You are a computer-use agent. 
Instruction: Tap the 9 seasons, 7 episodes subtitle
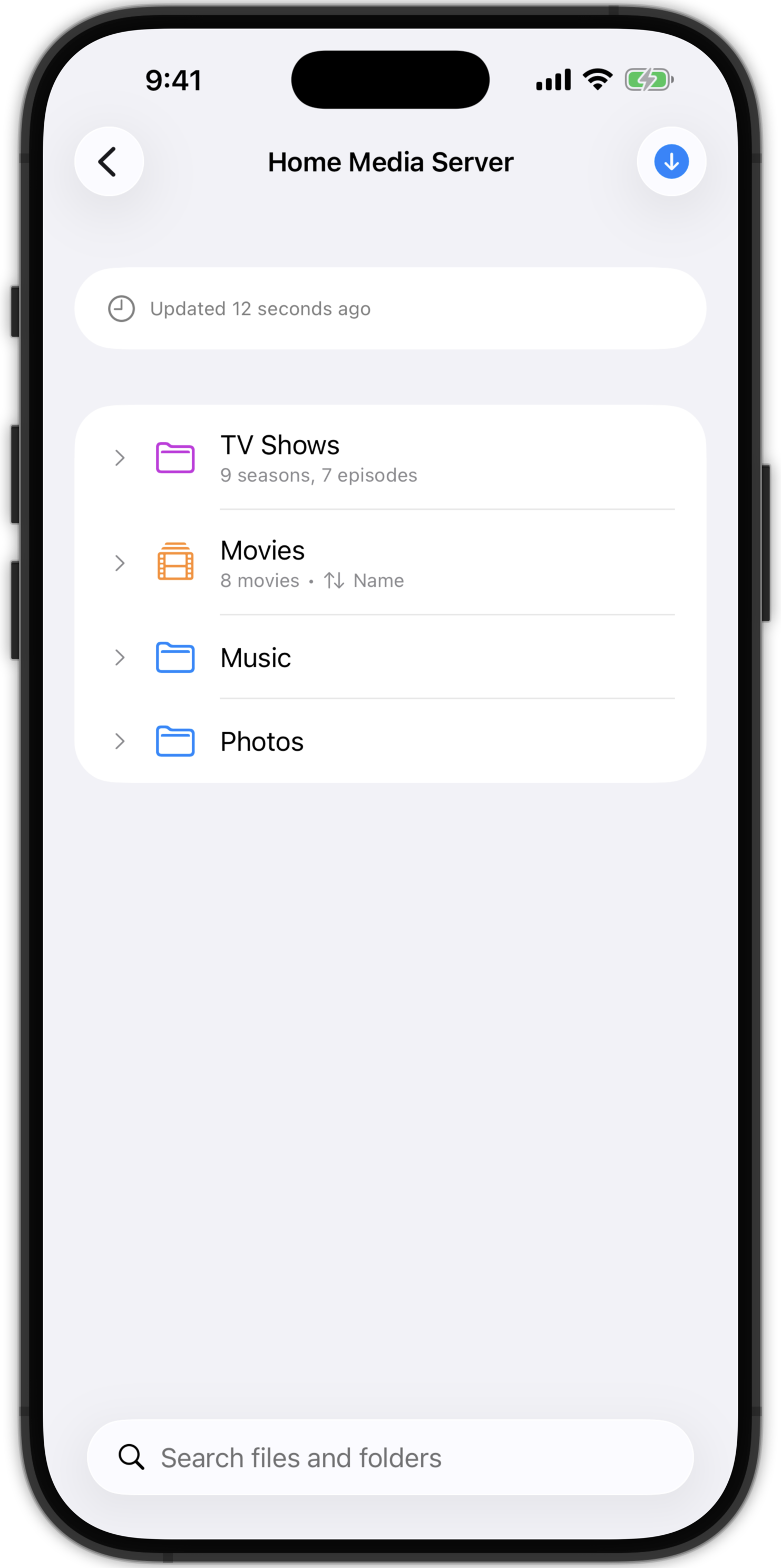click(x=318, y=475)
